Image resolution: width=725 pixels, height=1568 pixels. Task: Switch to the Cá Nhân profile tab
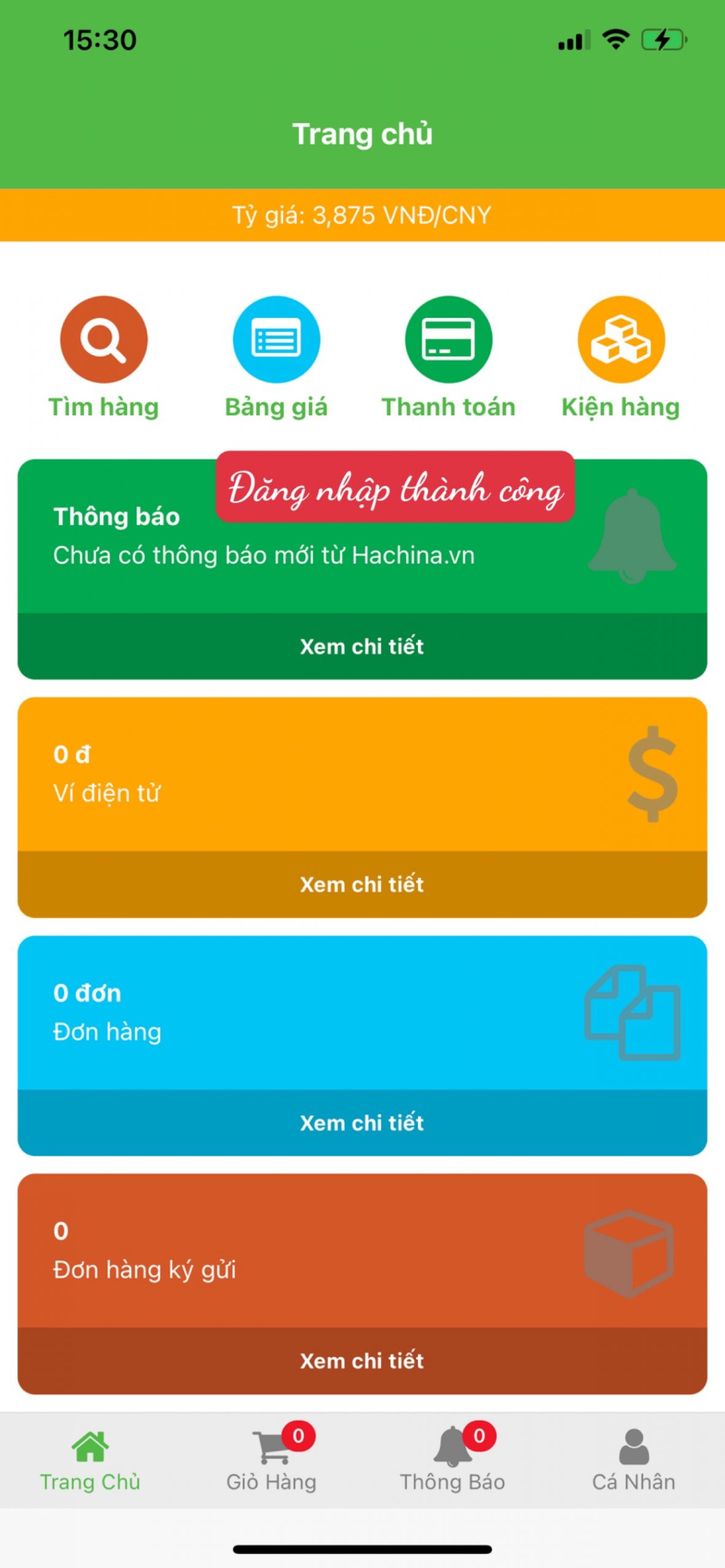pyautogui.click(x=634, y=1461)
